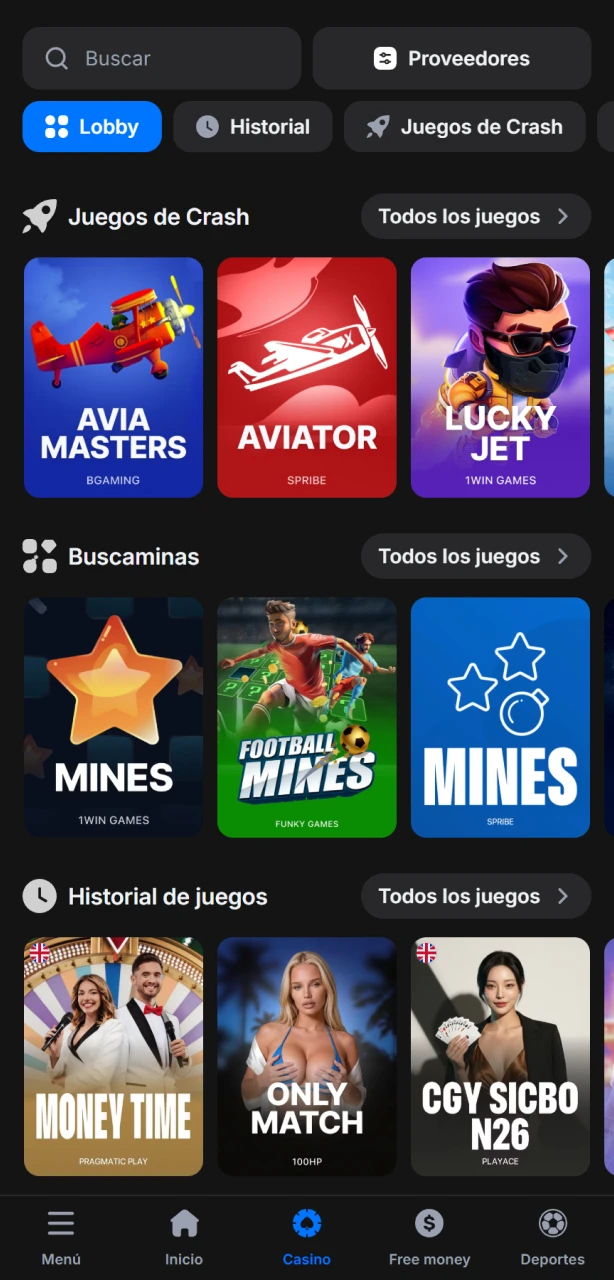614x1280 pixels.
Task: Open Mines by 1win Games
Action: point(114,717)
